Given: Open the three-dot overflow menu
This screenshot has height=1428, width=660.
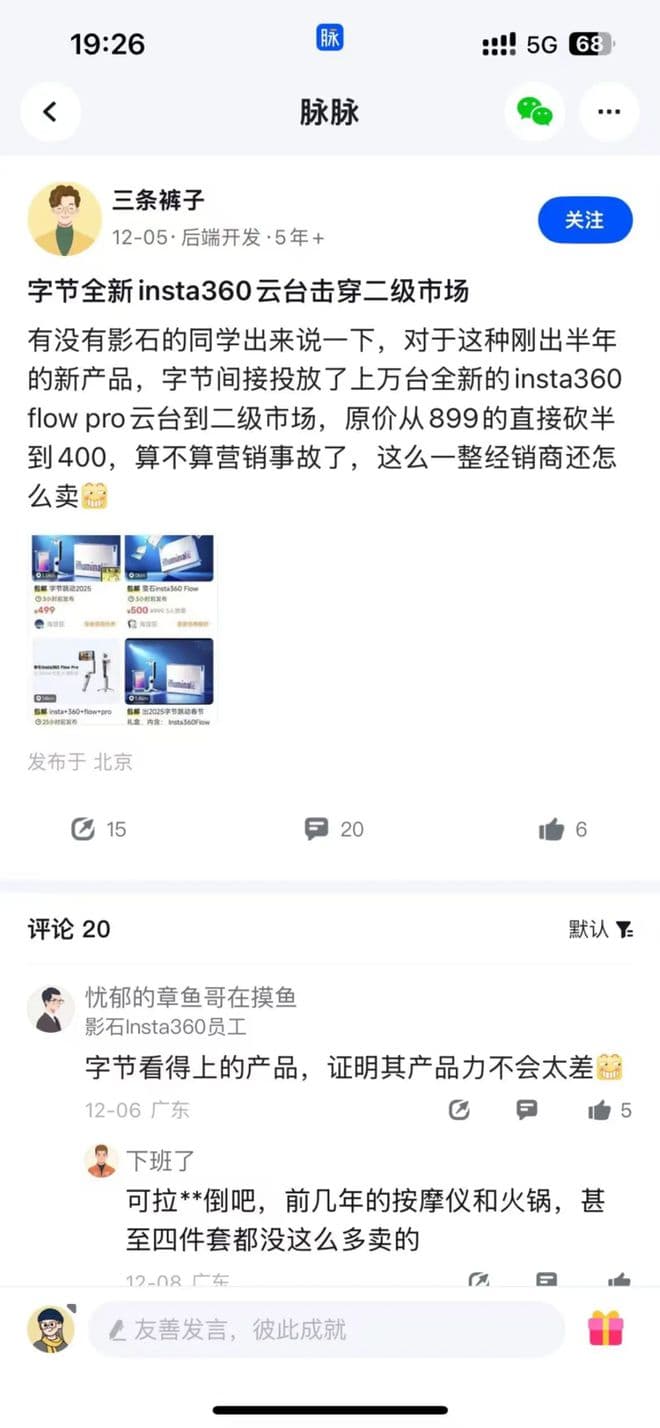Looking at the screenshot, I should point(609,111).
